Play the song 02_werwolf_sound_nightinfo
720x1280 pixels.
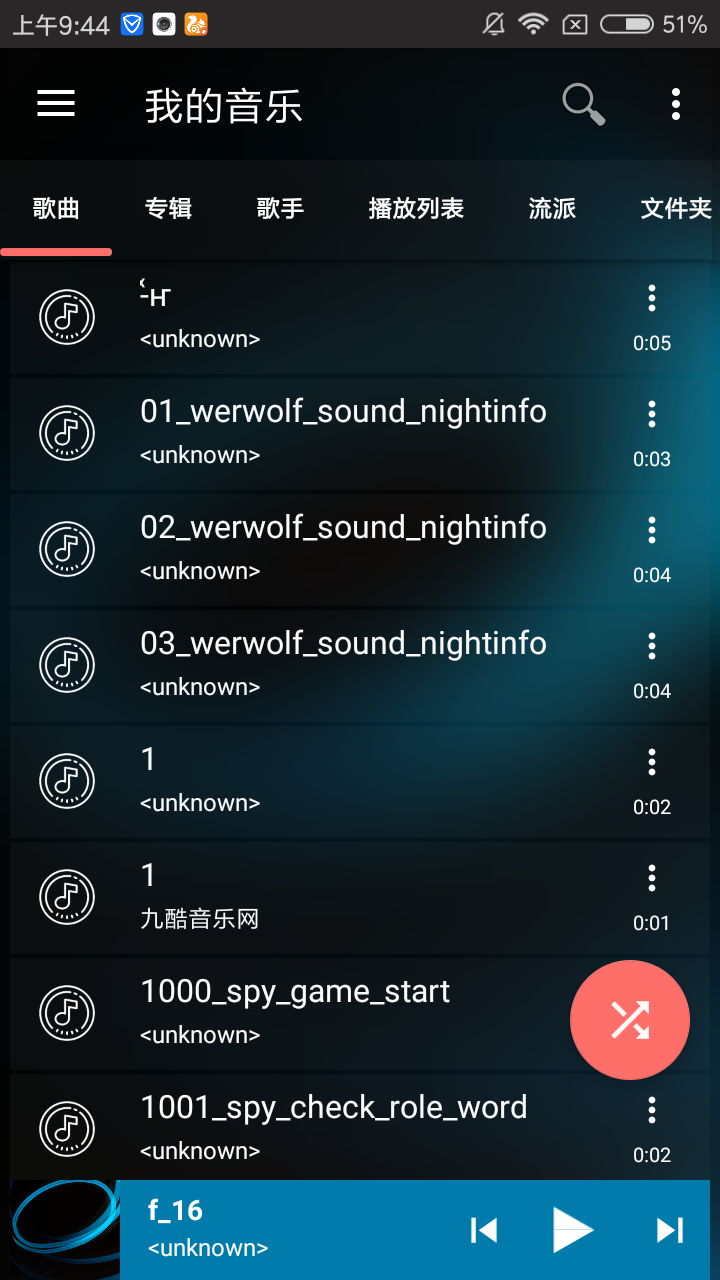[x=343, y=548]
